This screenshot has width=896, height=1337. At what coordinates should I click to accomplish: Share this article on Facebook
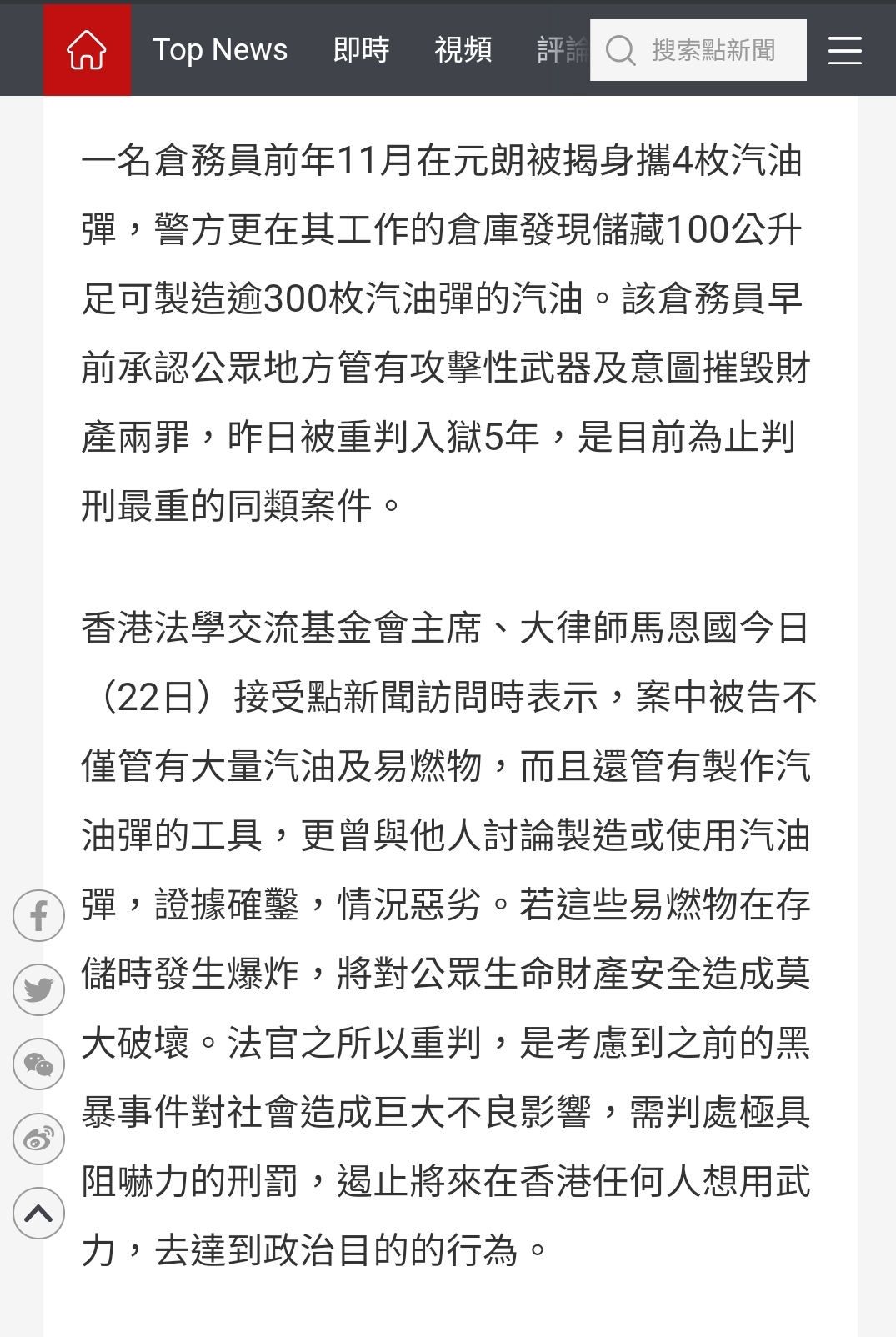[38, 916]
